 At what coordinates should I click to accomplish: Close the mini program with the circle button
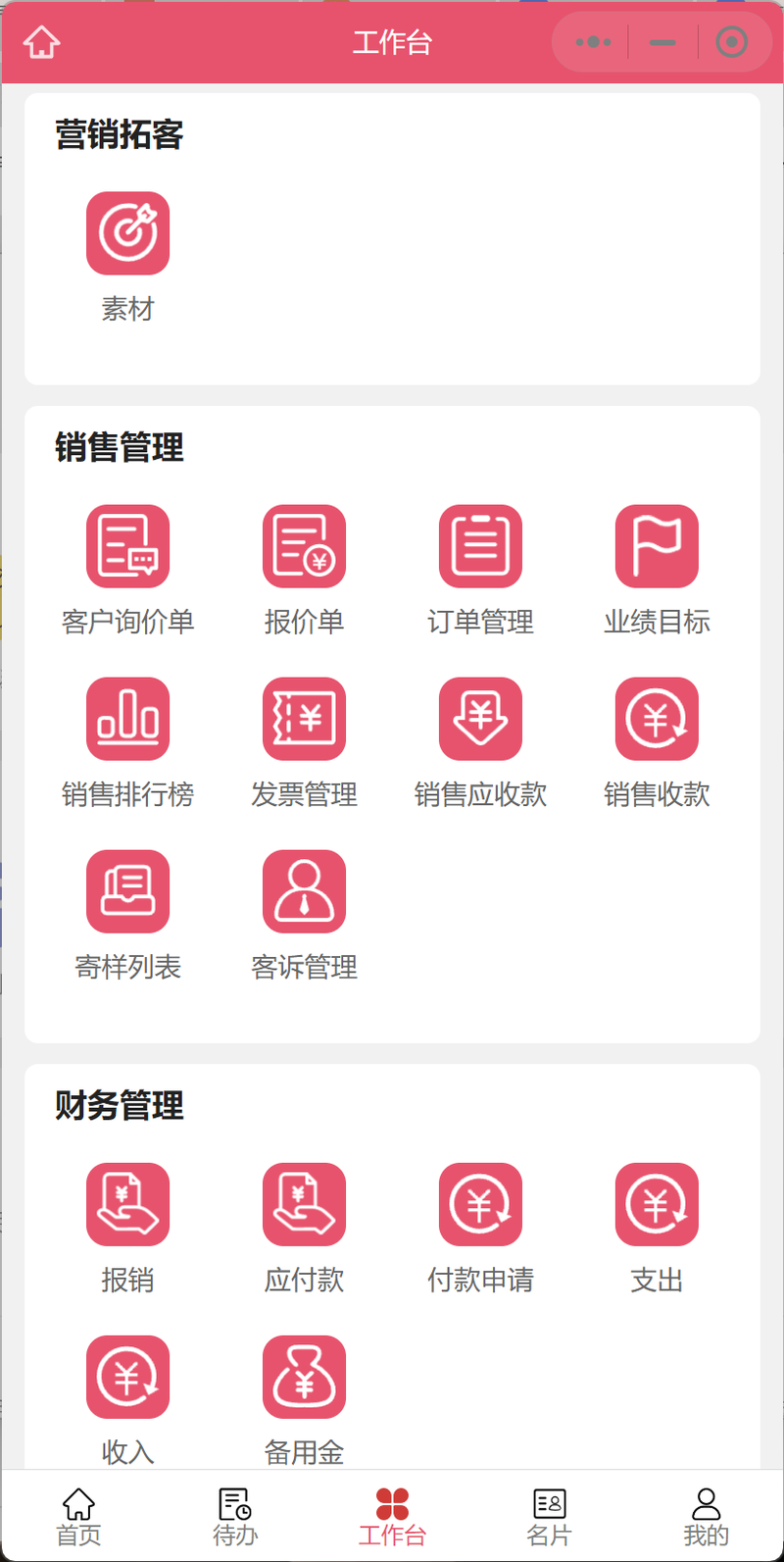point(731,42)
